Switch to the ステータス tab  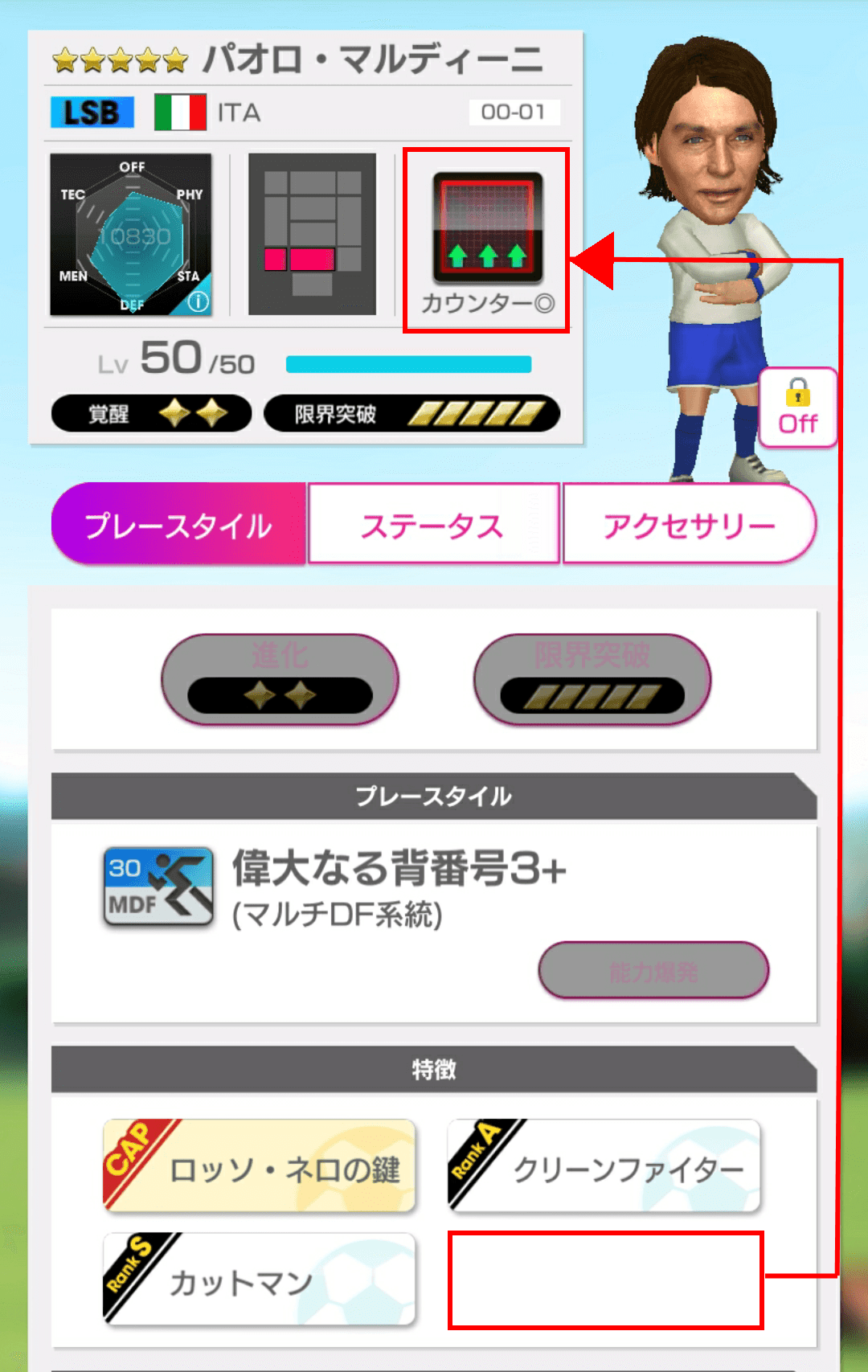coord(433,523)
